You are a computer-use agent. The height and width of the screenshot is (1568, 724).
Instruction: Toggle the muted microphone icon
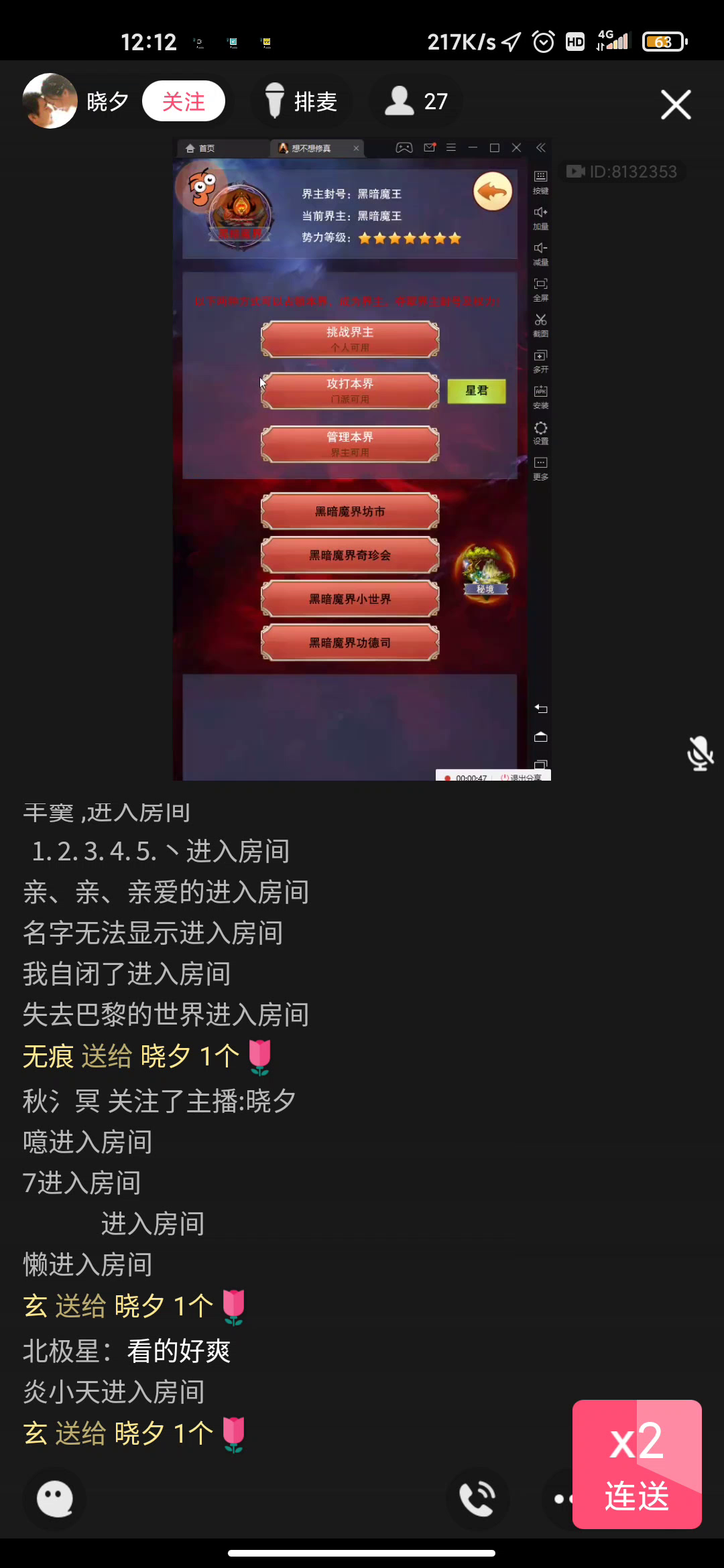pos(699,753)
